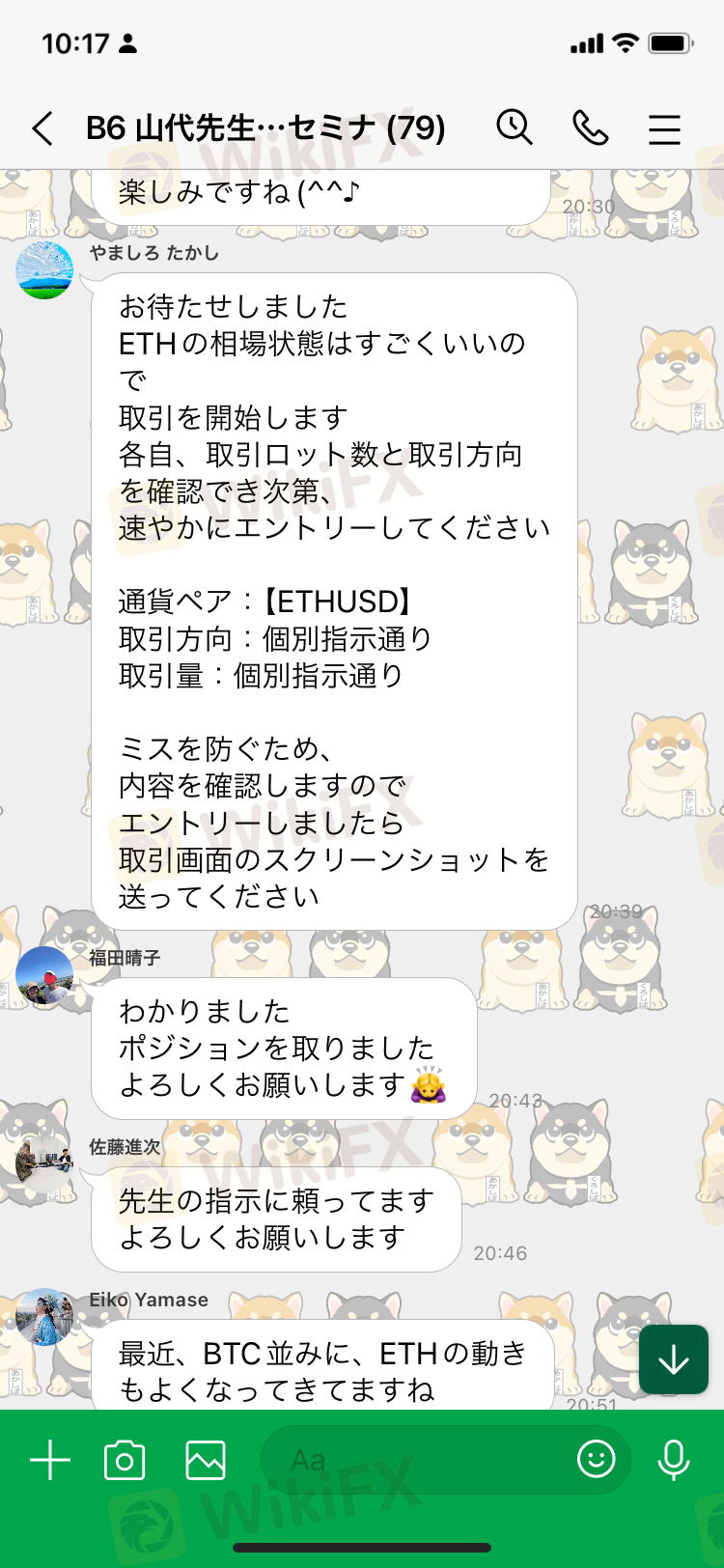Open the camera
Viewport: 724px width, 1568px height.
pyautogui.click(x=125, y=1460)
